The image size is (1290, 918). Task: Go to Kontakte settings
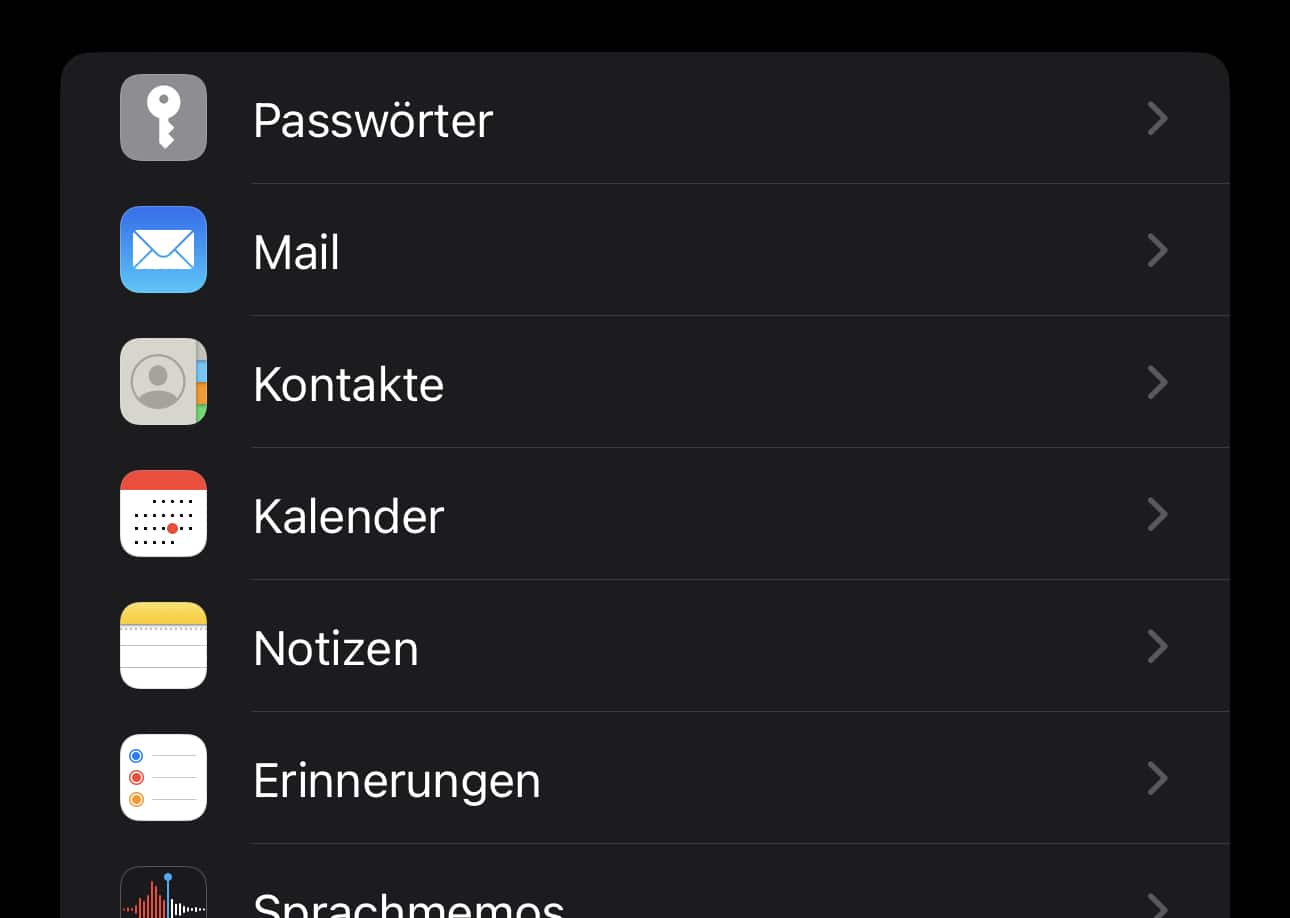click(348, 384)
